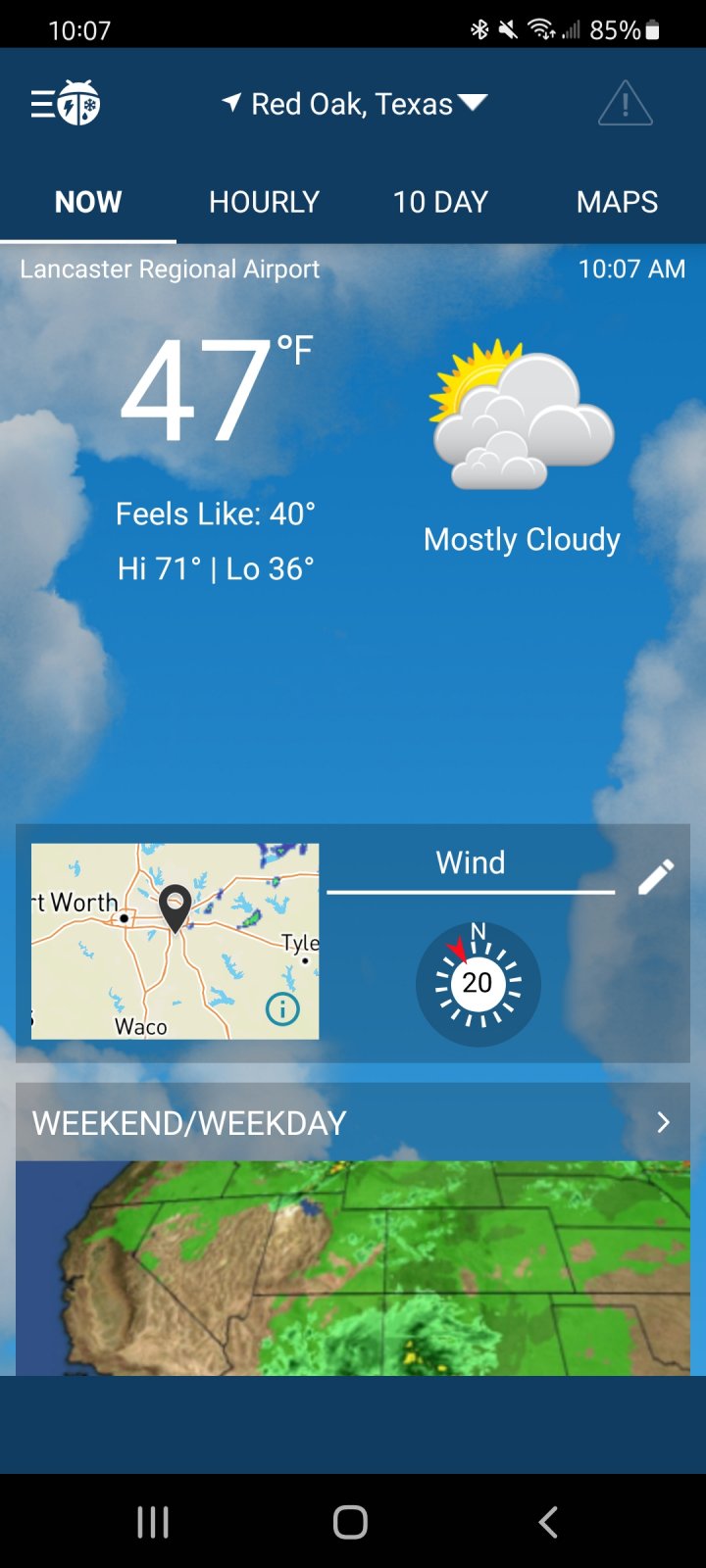Edit the Wind tile with the pencil

(656, 877)
